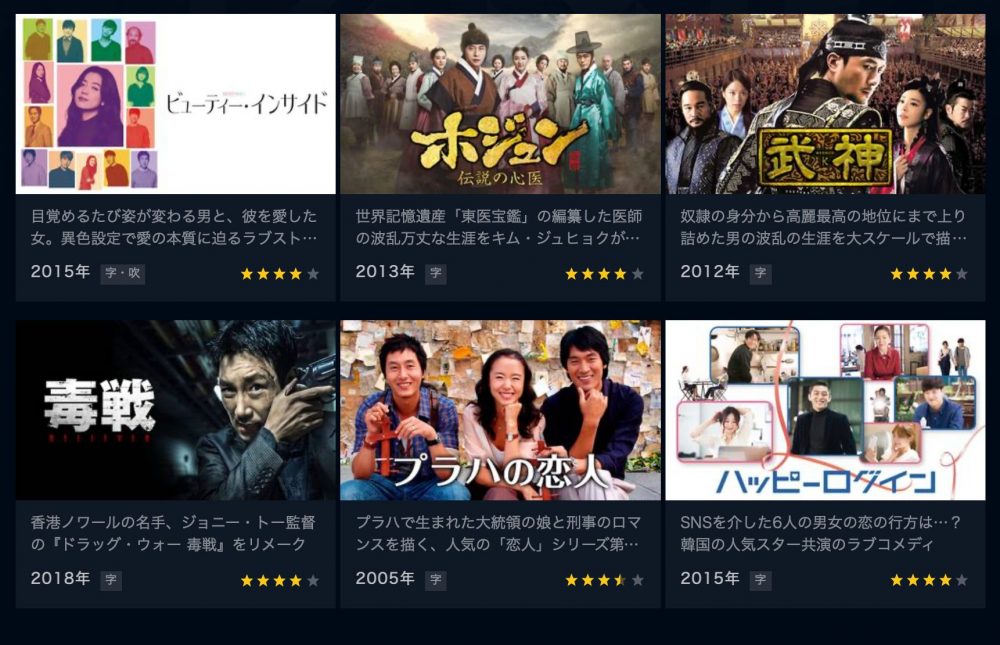Open the ホジュン 伝説の心医 drama card
1000x645 pixels.
click(x=500, y=104)
